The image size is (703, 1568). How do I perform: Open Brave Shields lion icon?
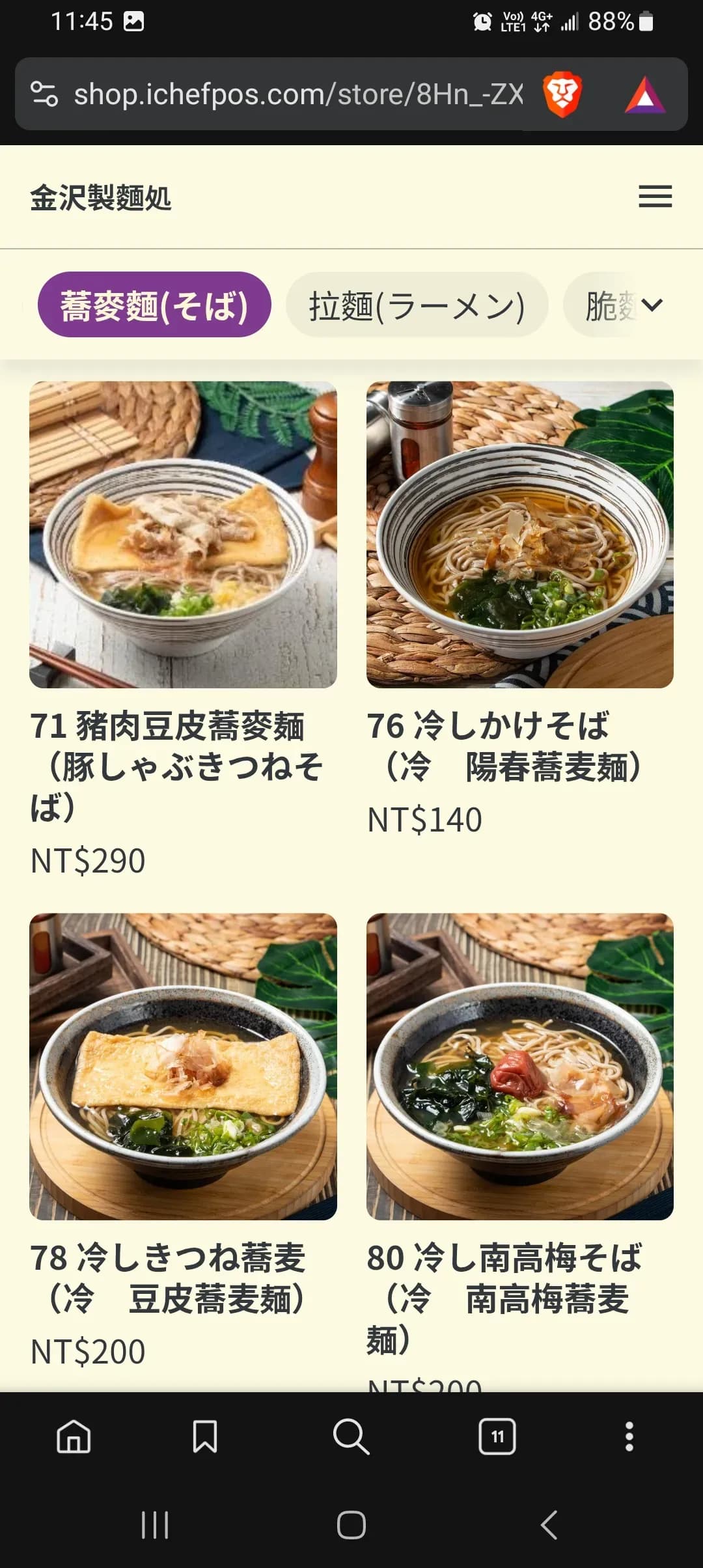coord(562,94)
